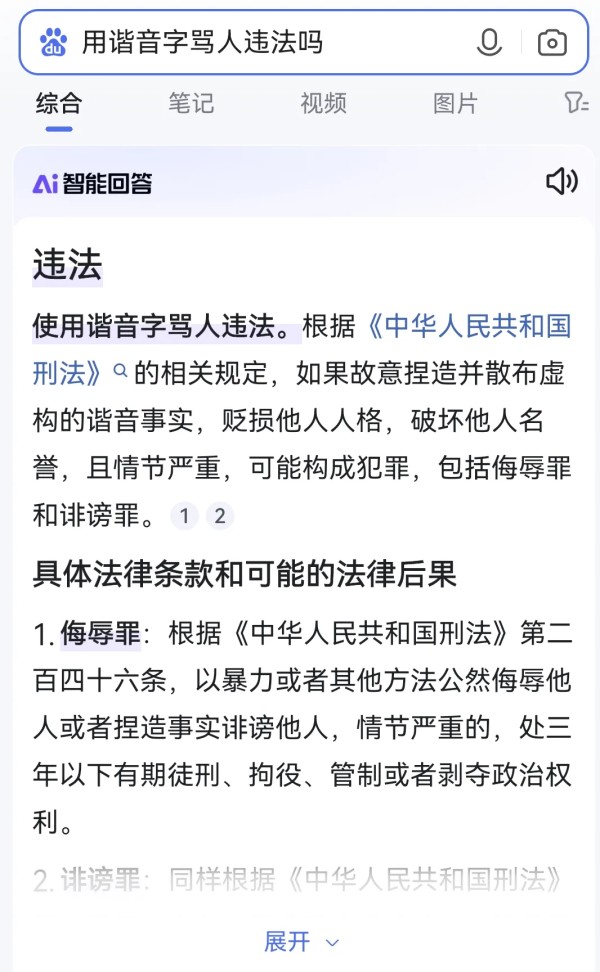Open source citation 2

click(219, 516)
